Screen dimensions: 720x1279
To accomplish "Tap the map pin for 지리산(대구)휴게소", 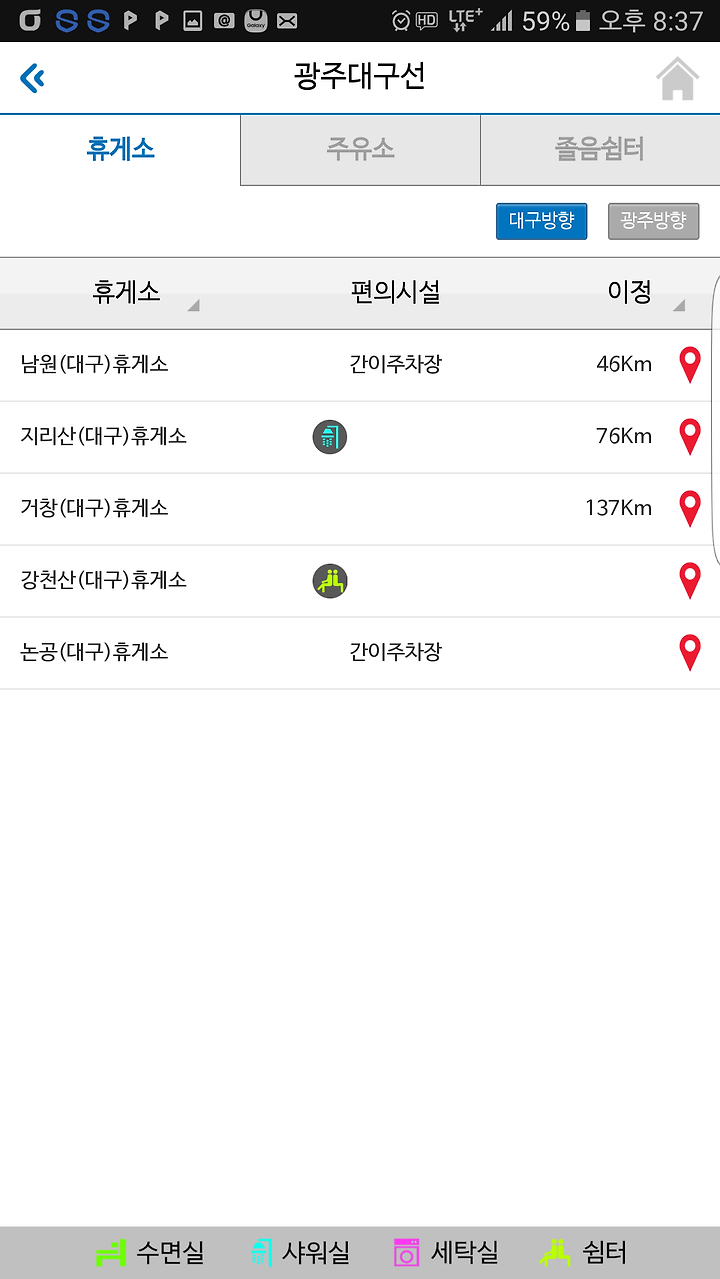I will 690,437.
